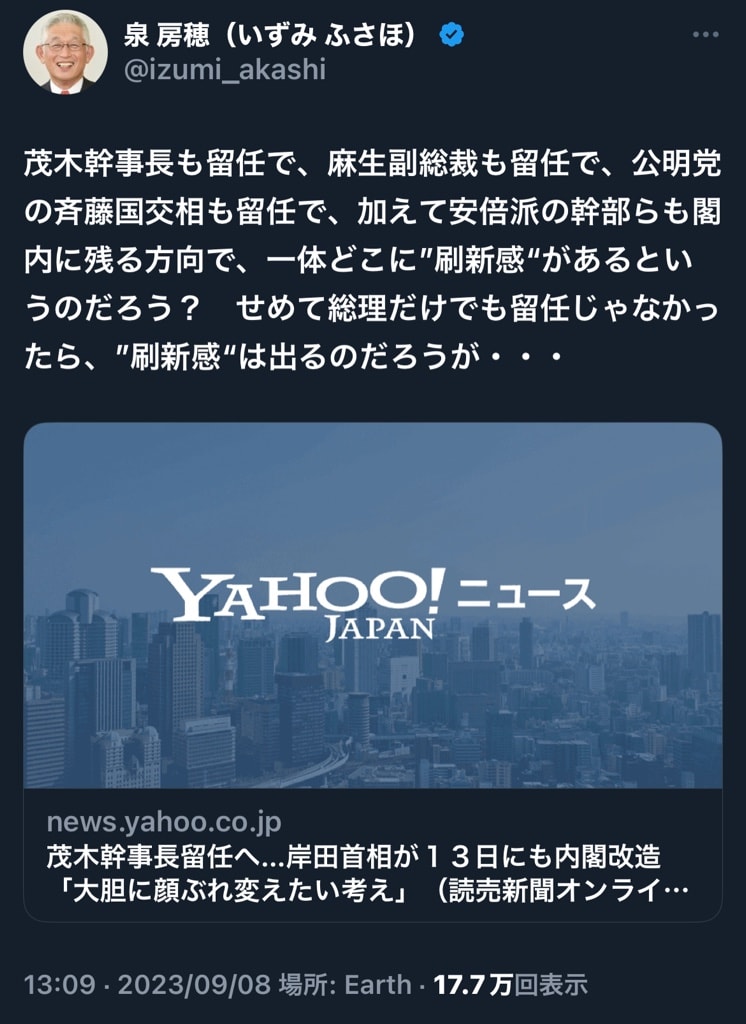Open the tweet's overflow menu
Image resolution: width=746 pixels, height=1024 pixels.
706,36
